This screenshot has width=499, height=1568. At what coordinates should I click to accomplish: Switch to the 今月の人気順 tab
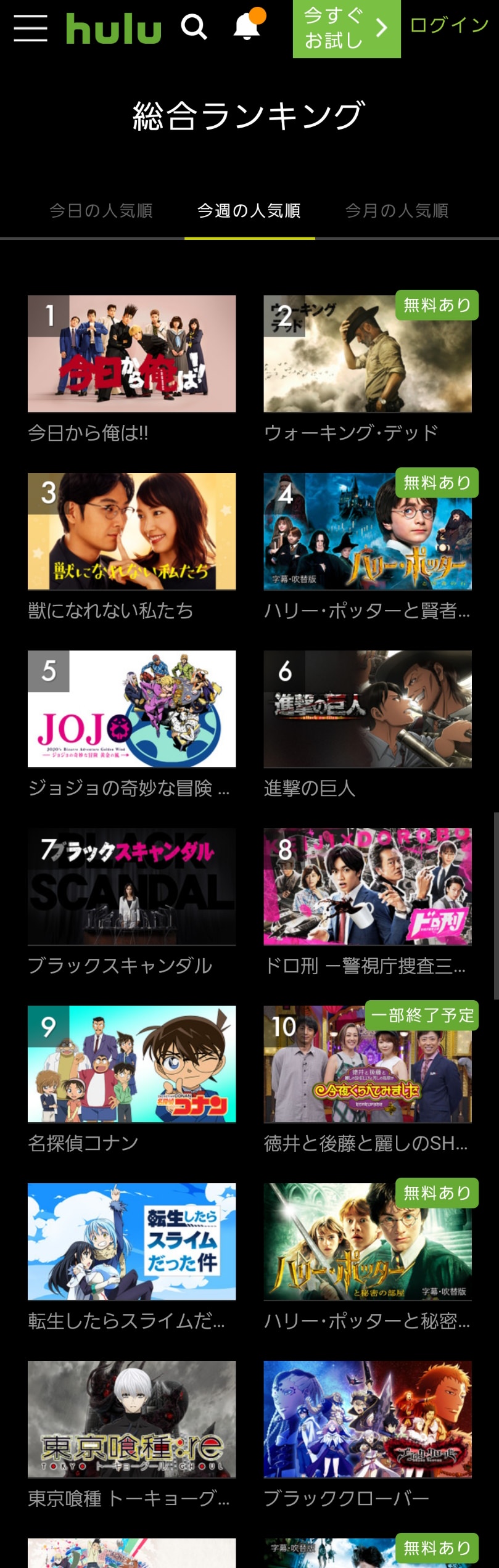point(397,211)
